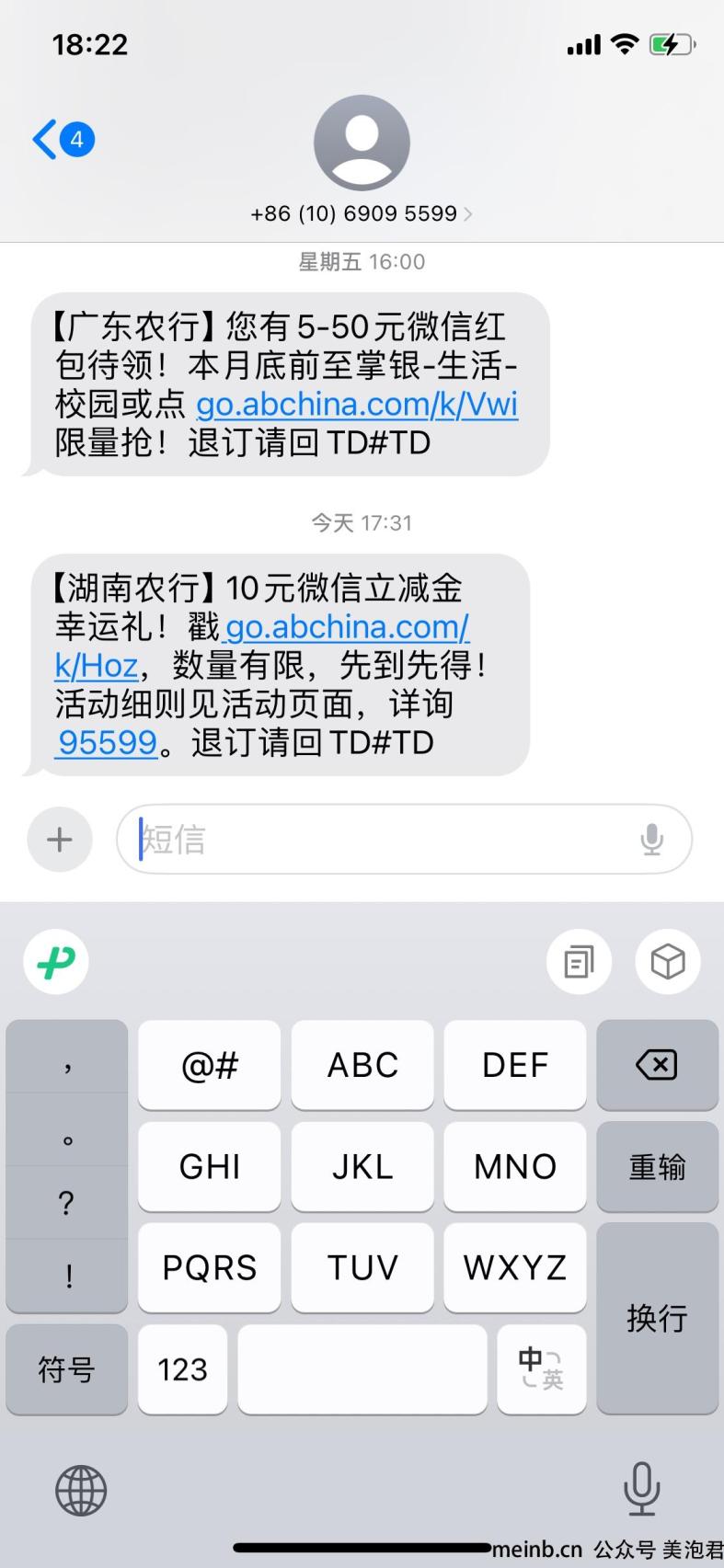Open contact details for +86 (10) 6909 5599

(x=361, y=213)
